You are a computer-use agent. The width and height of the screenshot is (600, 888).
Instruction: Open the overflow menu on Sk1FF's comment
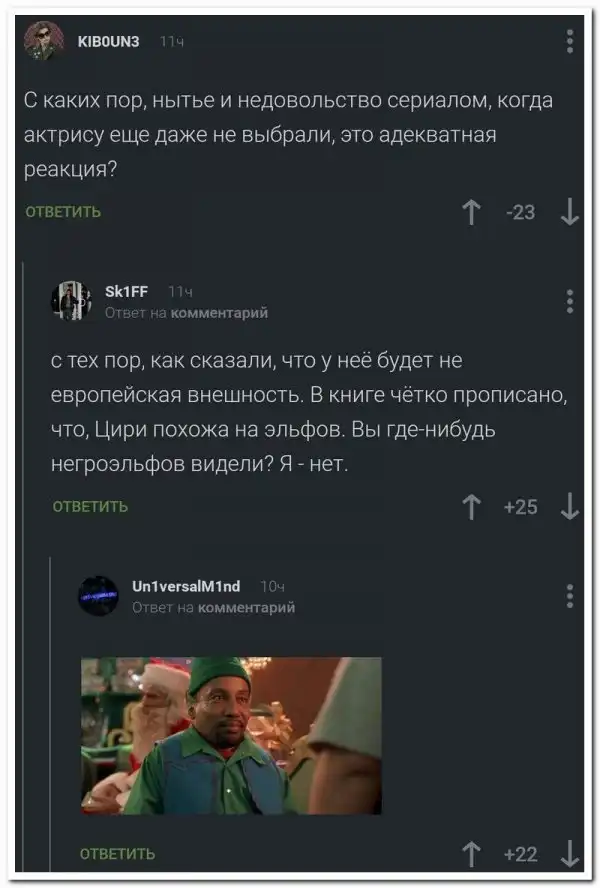[570, 300]
